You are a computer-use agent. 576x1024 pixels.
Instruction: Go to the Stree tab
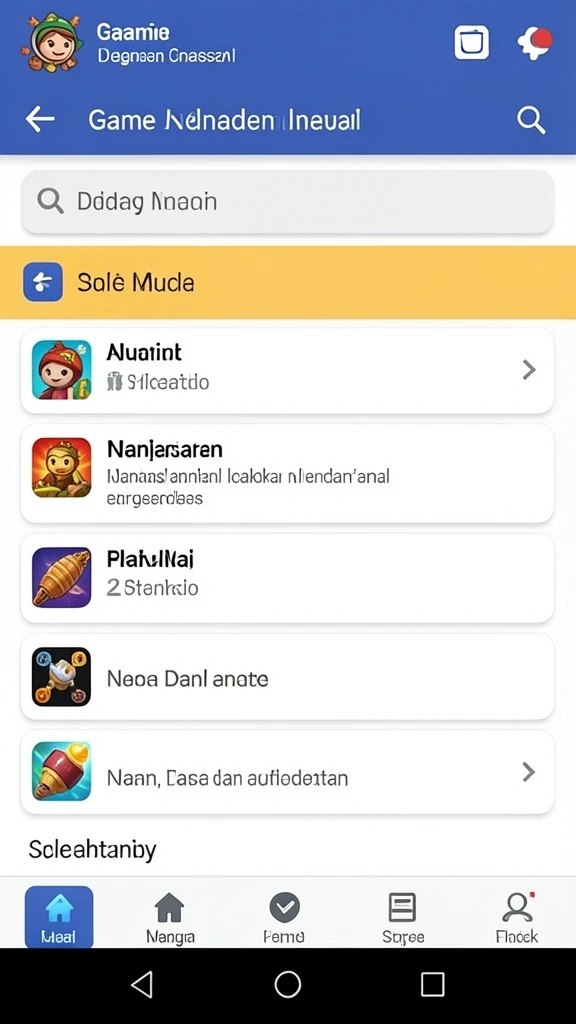click(403, 918)
